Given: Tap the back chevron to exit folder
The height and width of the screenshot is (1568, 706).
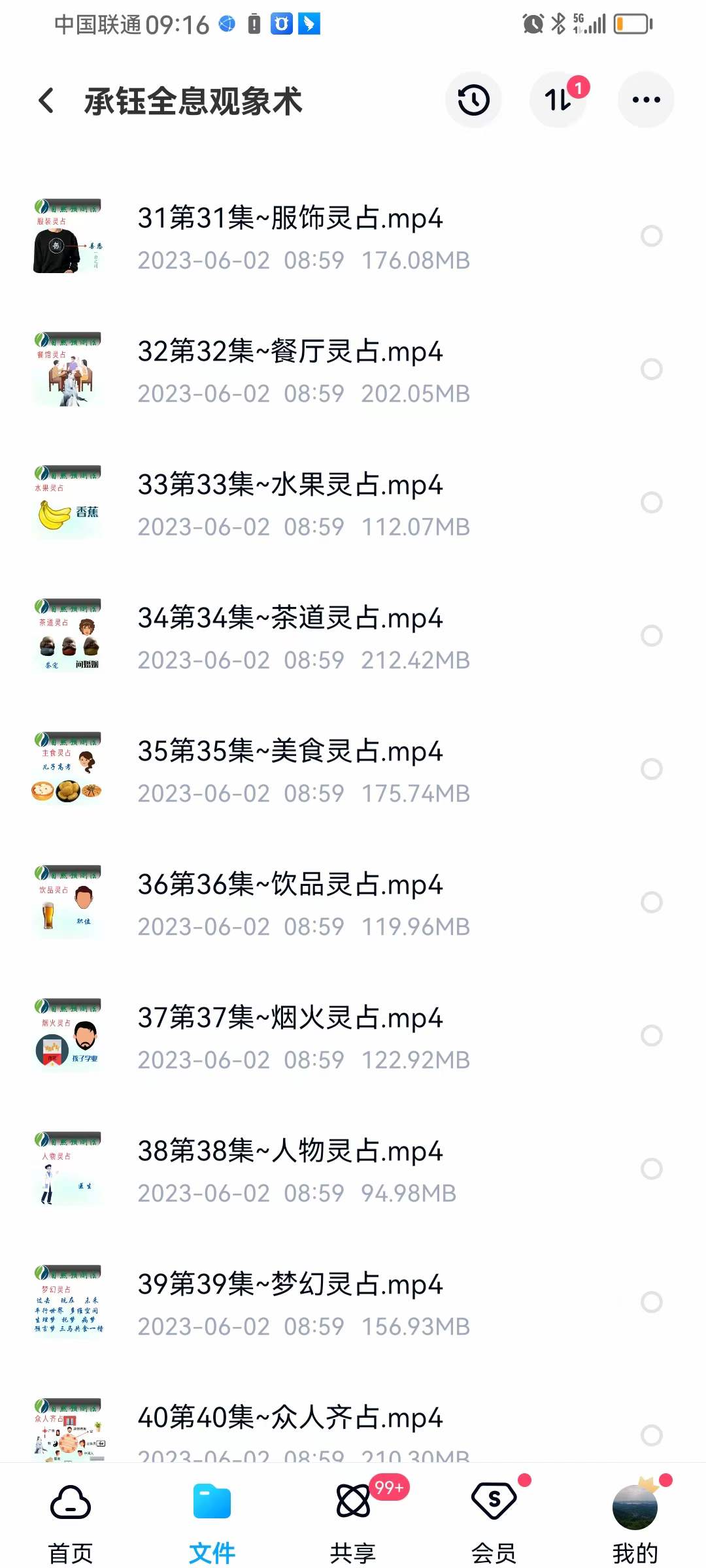Looking at the screenshot, I should pyautogui.click(x=44, y=99).
